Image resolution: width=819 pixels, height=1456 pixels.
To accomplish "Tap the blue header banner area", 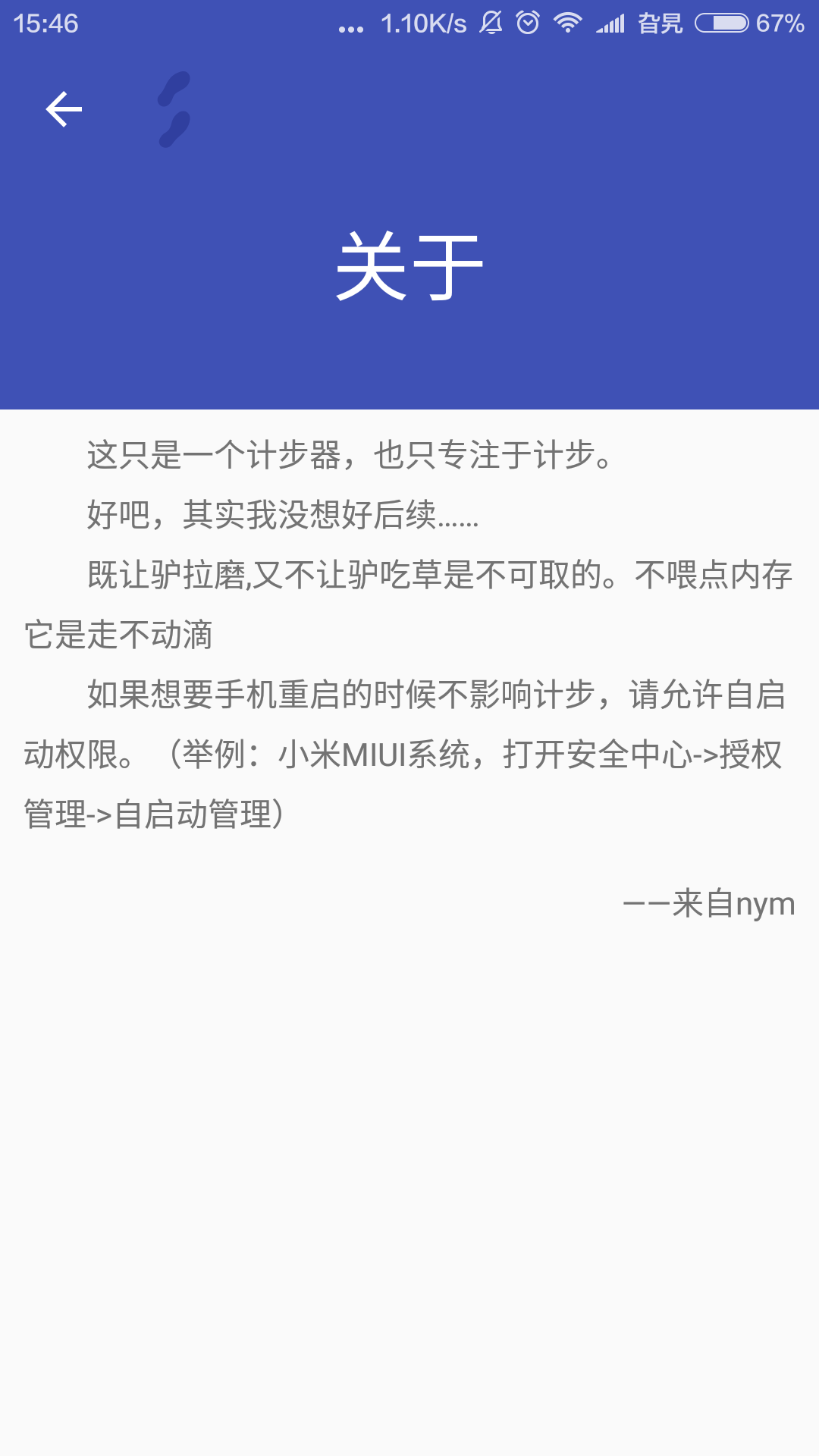I will (409, 349).
